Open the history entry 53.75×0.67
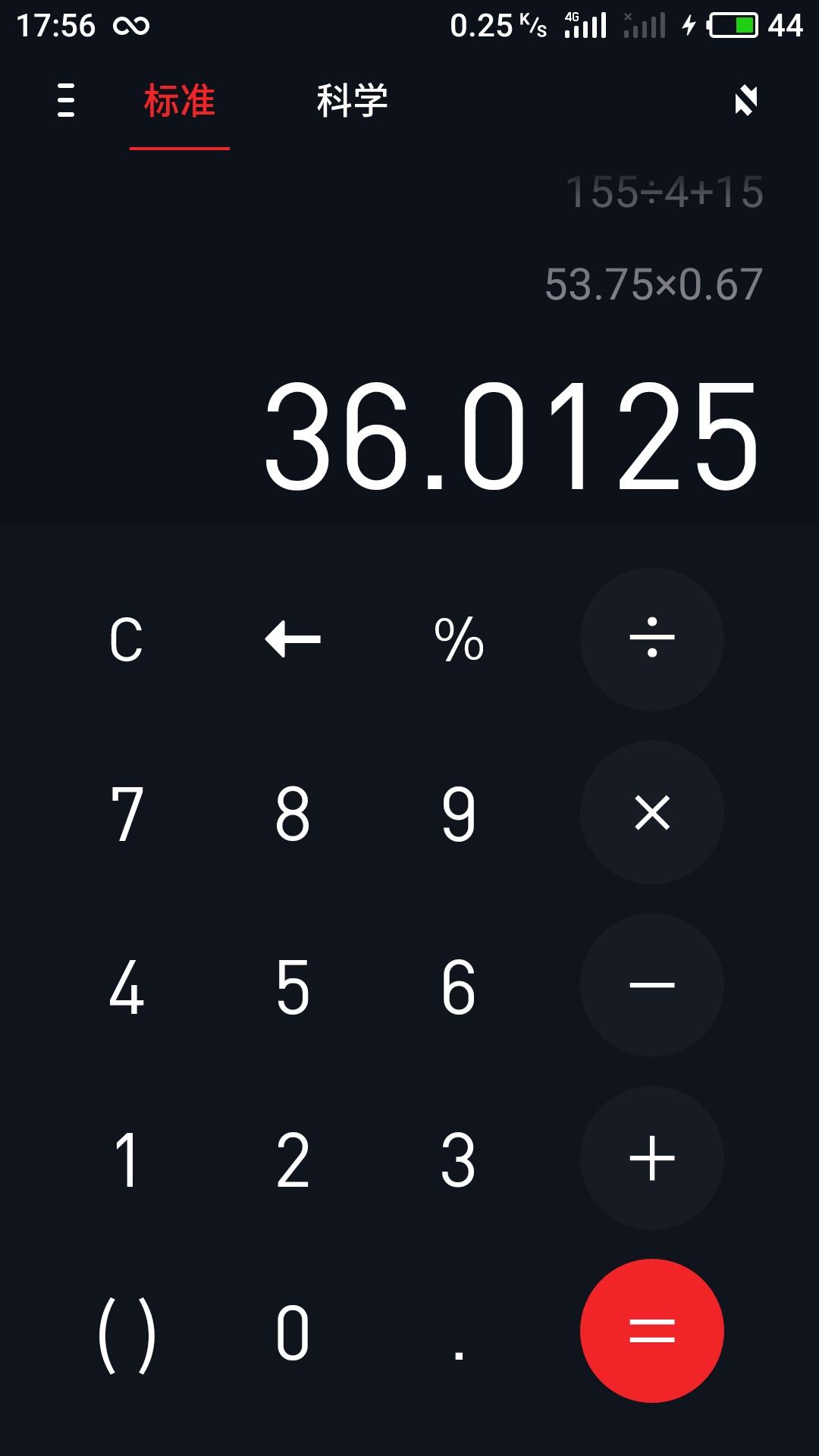Viewport: 819px width, 1456px height. (x=654, y=284)
